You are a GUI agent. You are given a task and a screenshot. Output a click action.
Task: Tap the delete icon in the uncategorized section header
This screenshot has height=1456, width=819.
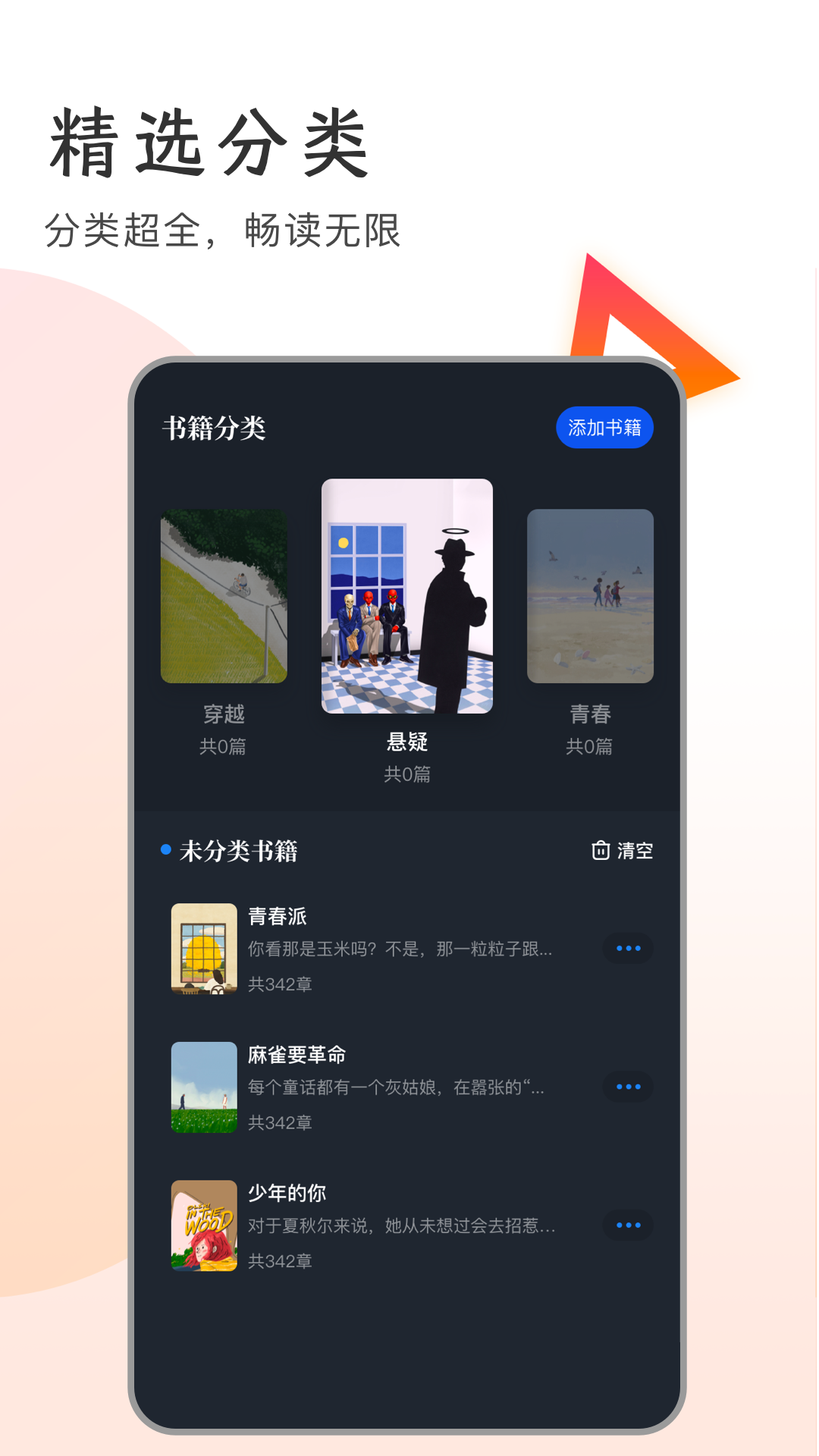click(601, 851)
